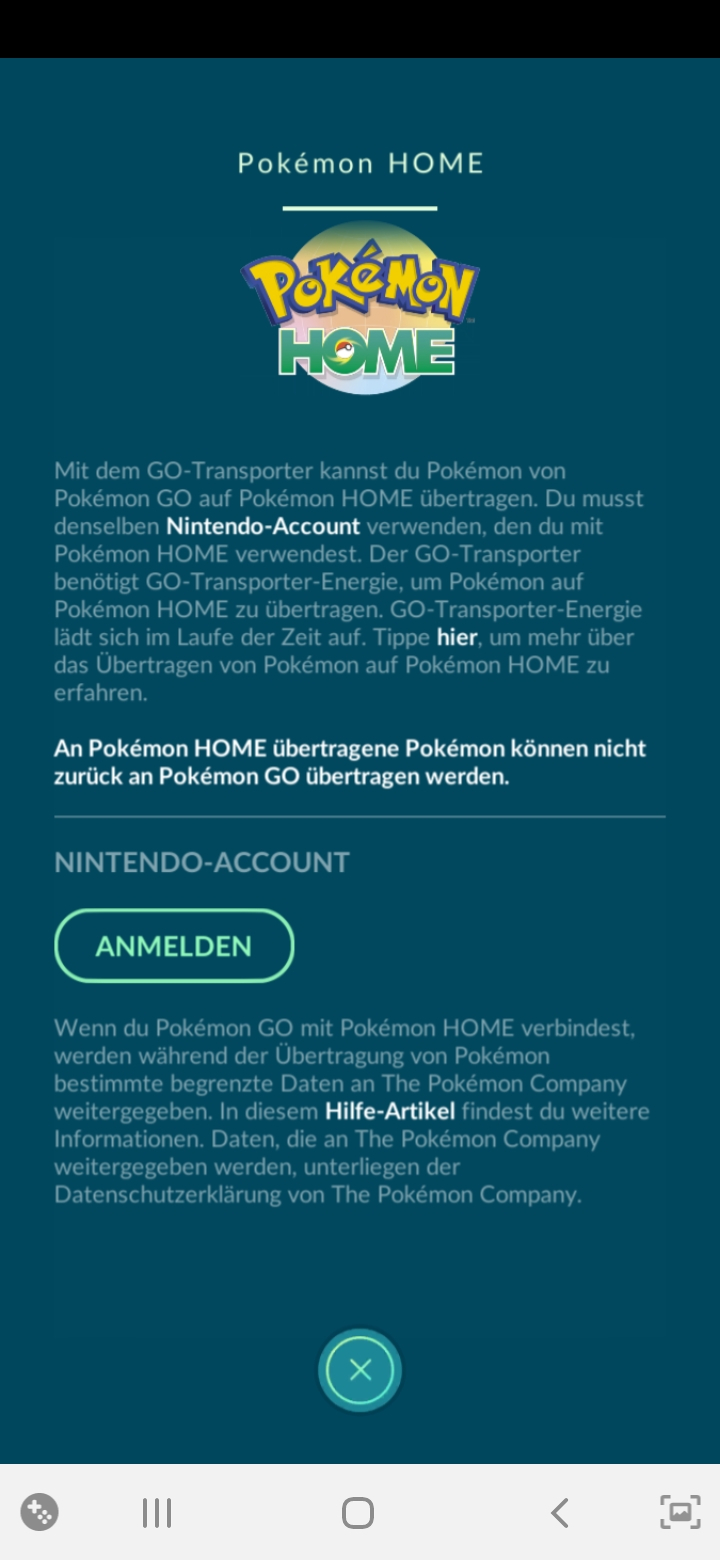Go back using the system back button
The width and height of the screenshot is (720, 1560).
[x=560, y=1513]
